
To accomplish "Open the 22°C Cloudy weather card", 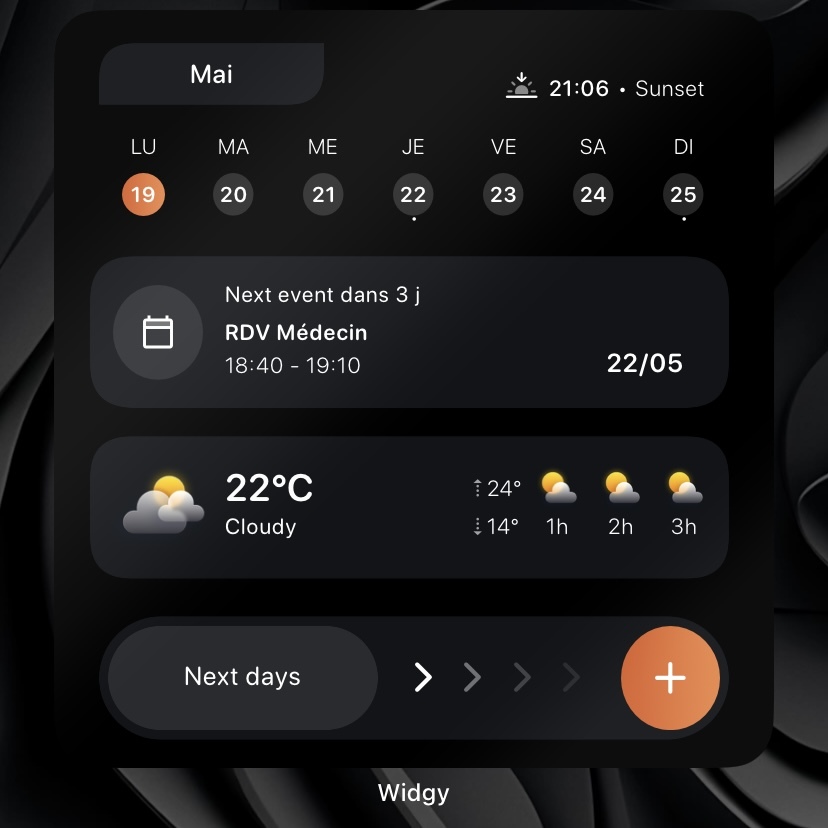I will tap(409, 507).
